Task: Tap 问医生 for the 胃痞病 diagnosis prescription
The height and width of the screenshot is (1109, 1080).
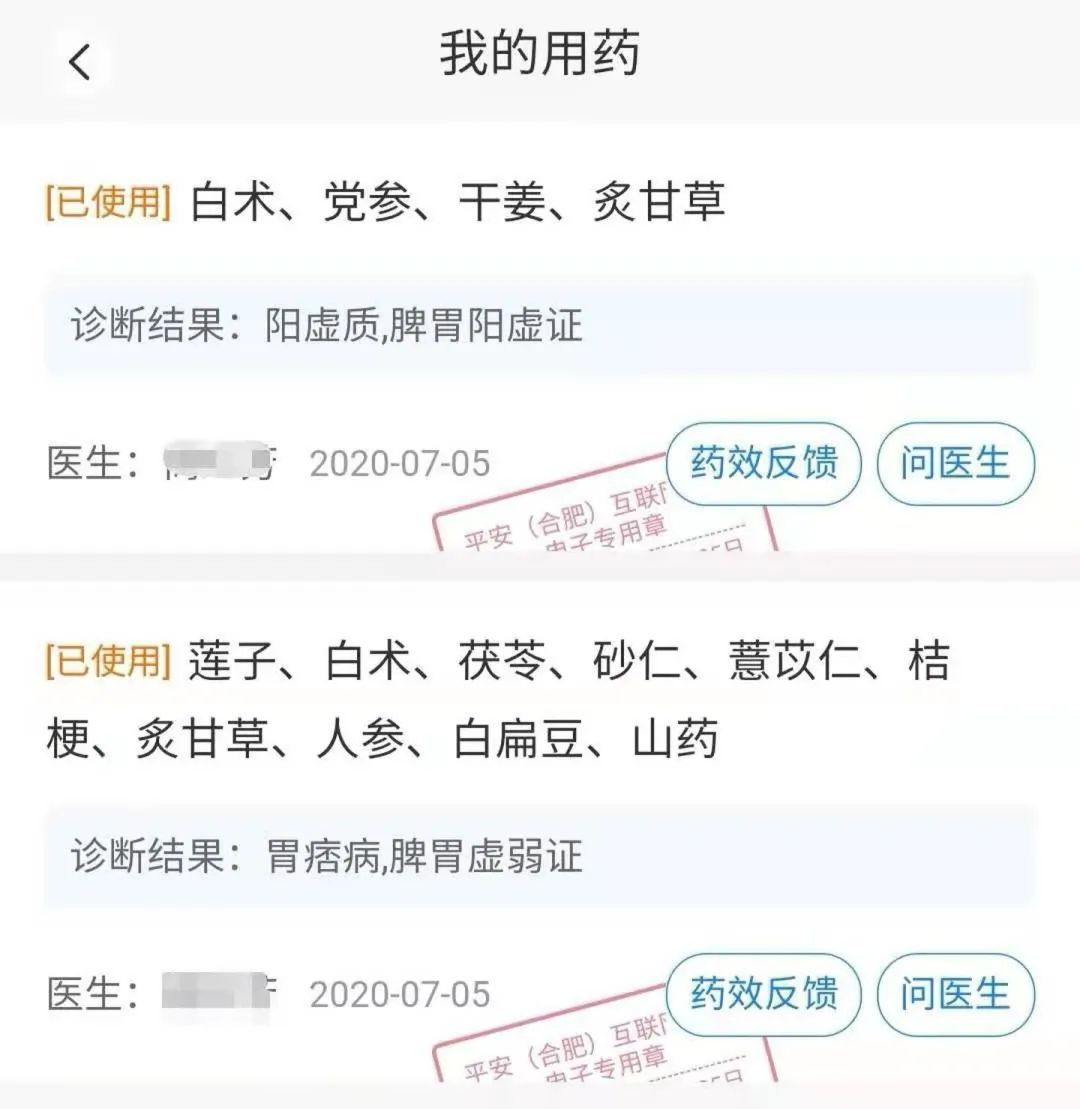Action: pyautogui.click(x=955, y=994)
